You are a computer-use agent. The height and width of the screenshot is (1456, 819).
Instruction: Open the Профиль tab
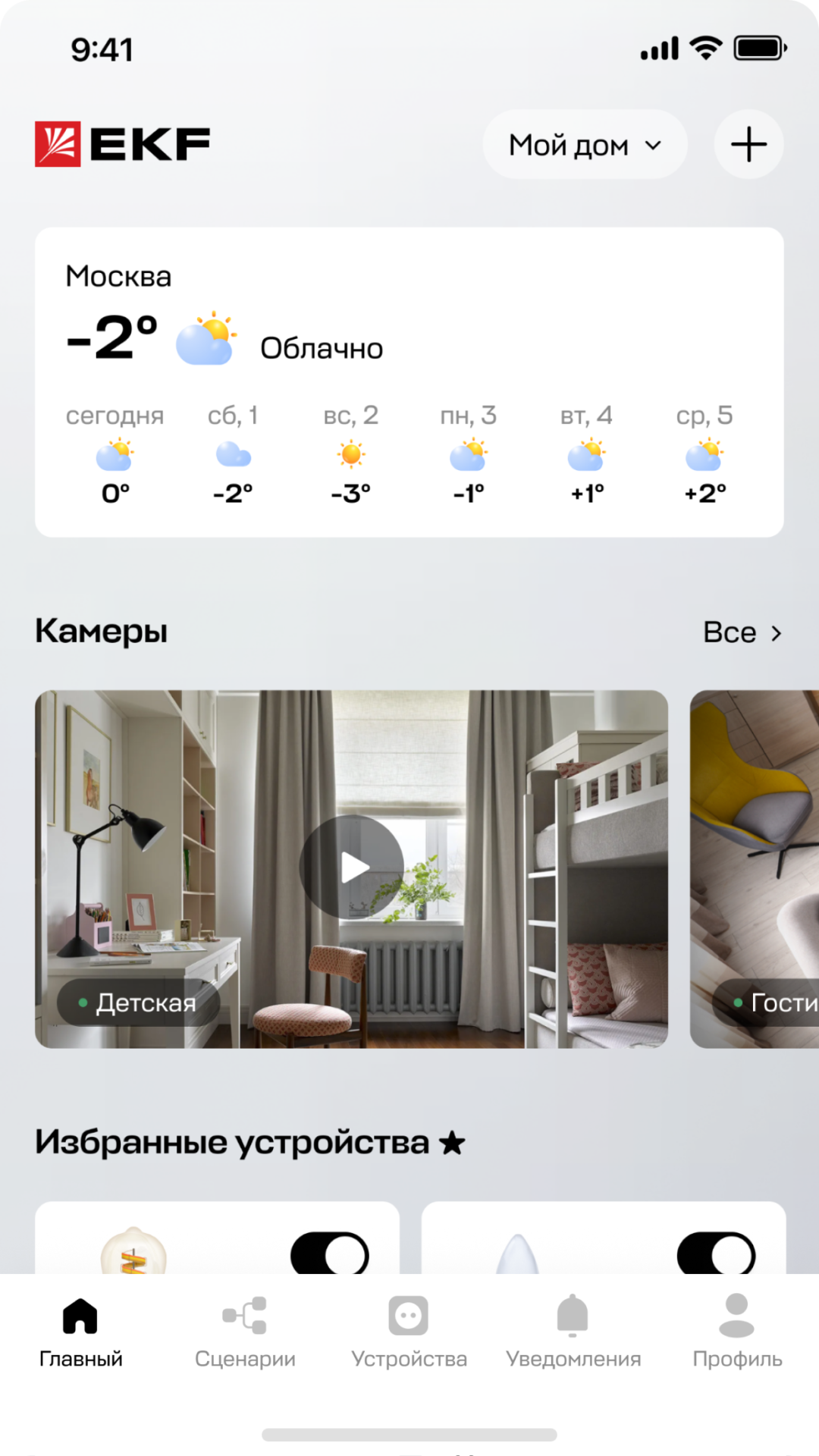coord(737,1332)
